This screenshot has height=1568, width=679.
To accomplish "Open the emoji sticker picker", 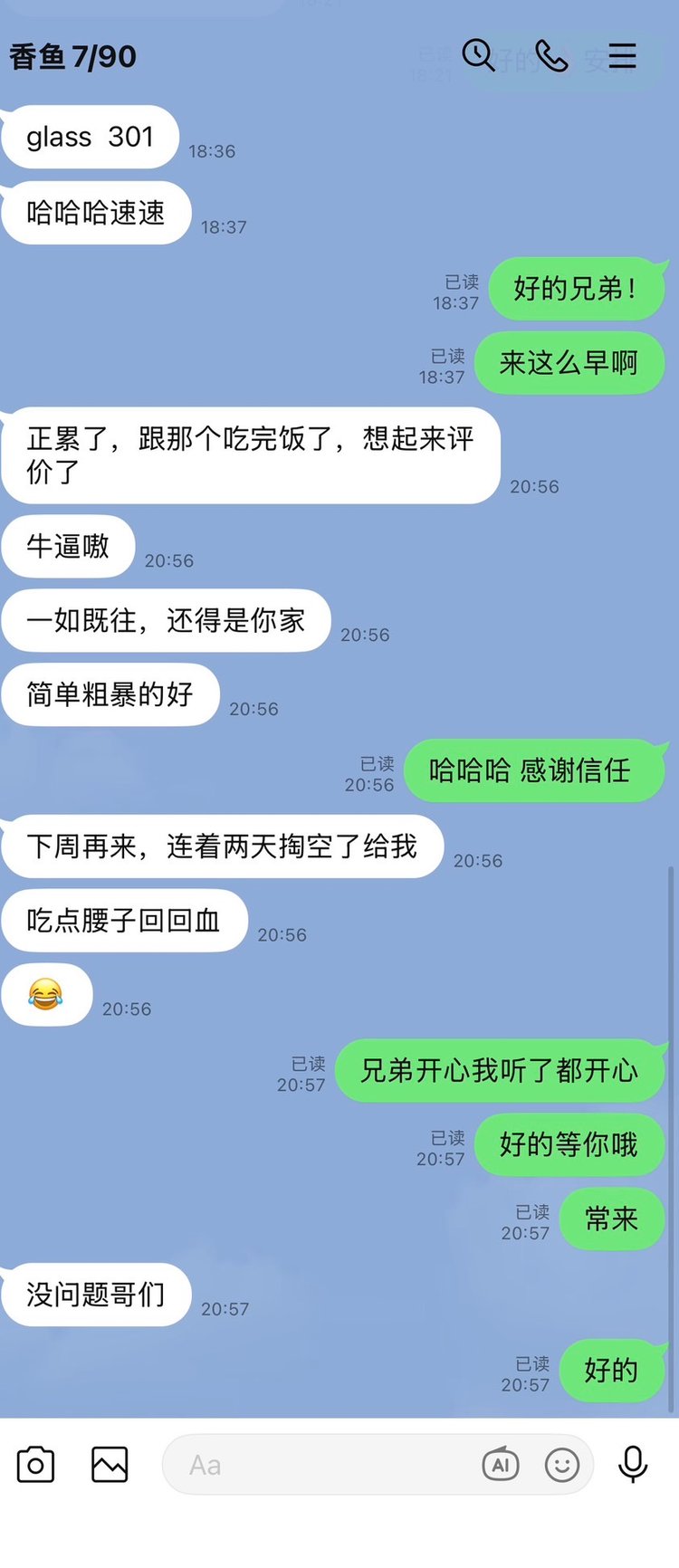I will click(x=561, y=1464).
